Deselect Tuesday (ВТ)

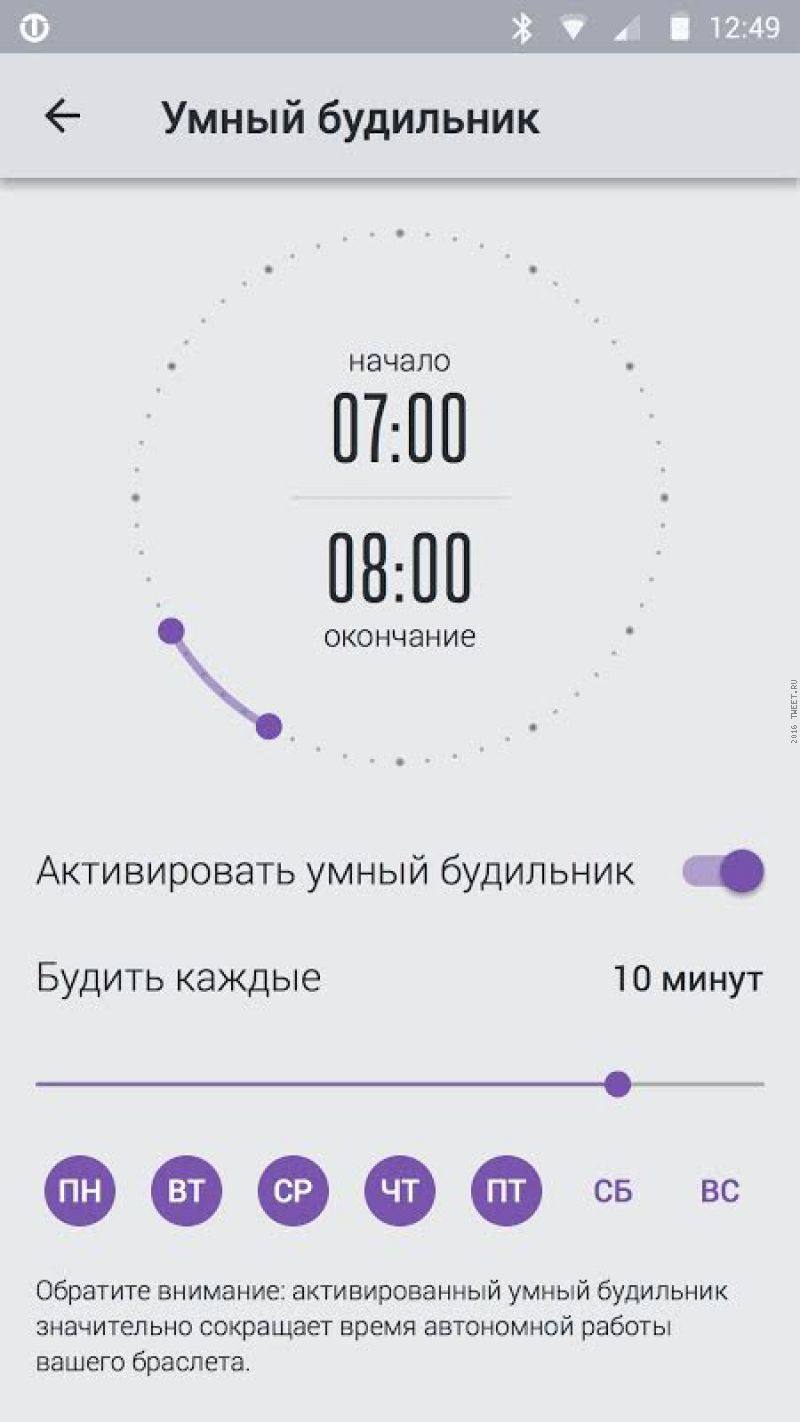click(x=186, y=1190)
